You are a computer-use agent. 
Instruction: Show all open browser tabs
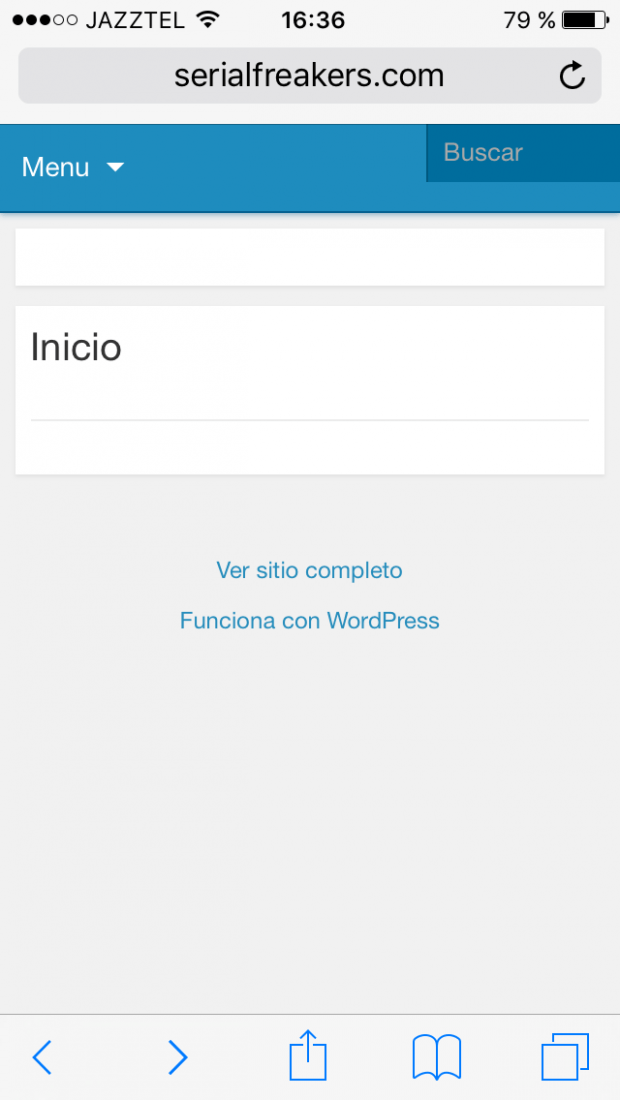click(x=565, y=1057)
